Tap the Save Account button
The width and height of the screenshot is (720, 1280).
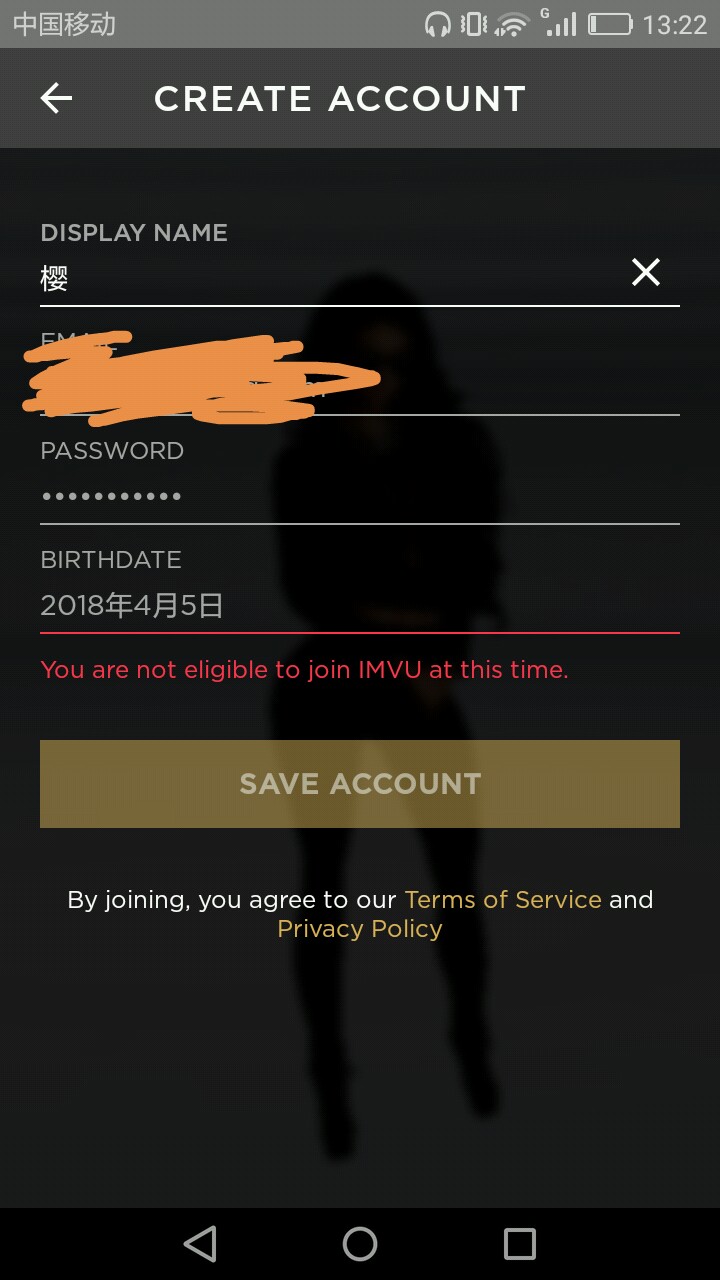tap(360, 783)
